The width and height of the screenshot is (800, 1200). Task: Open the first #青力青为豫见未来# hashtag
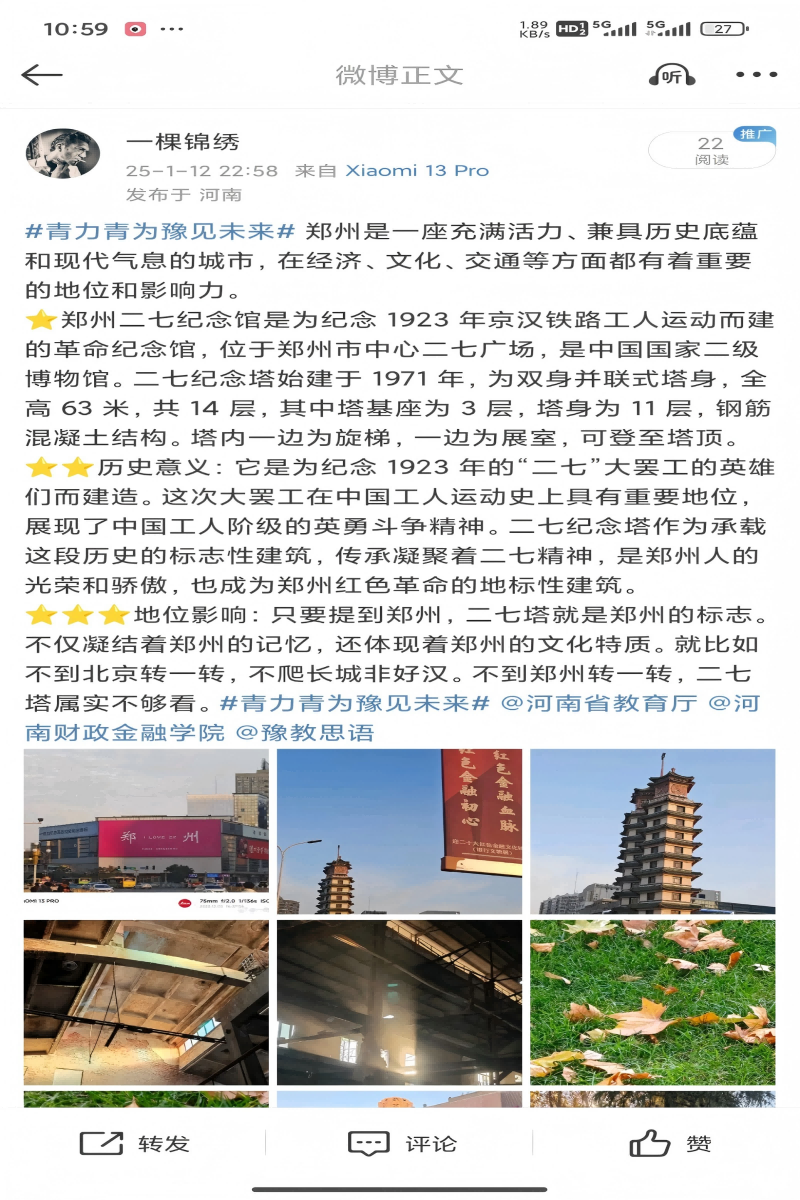point(160,231)
